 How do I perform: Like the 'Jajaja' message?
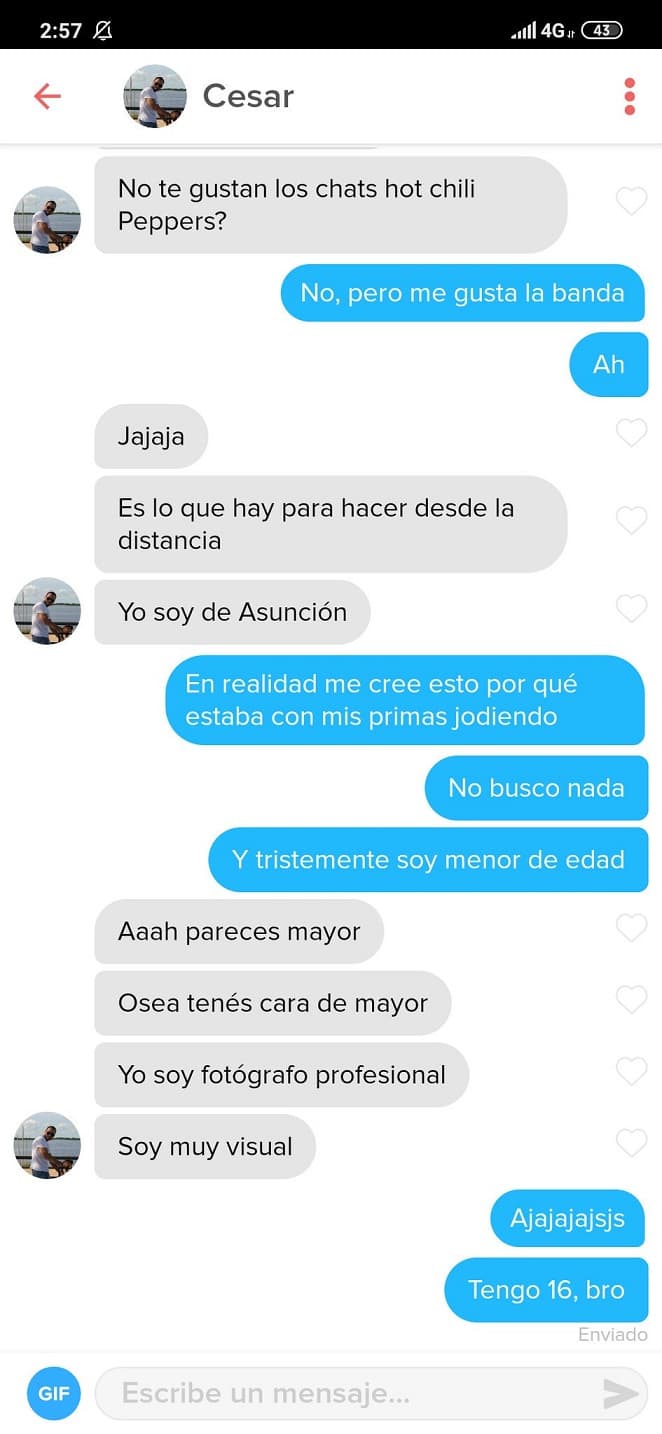pyautogui.click(x=631, y=433)
